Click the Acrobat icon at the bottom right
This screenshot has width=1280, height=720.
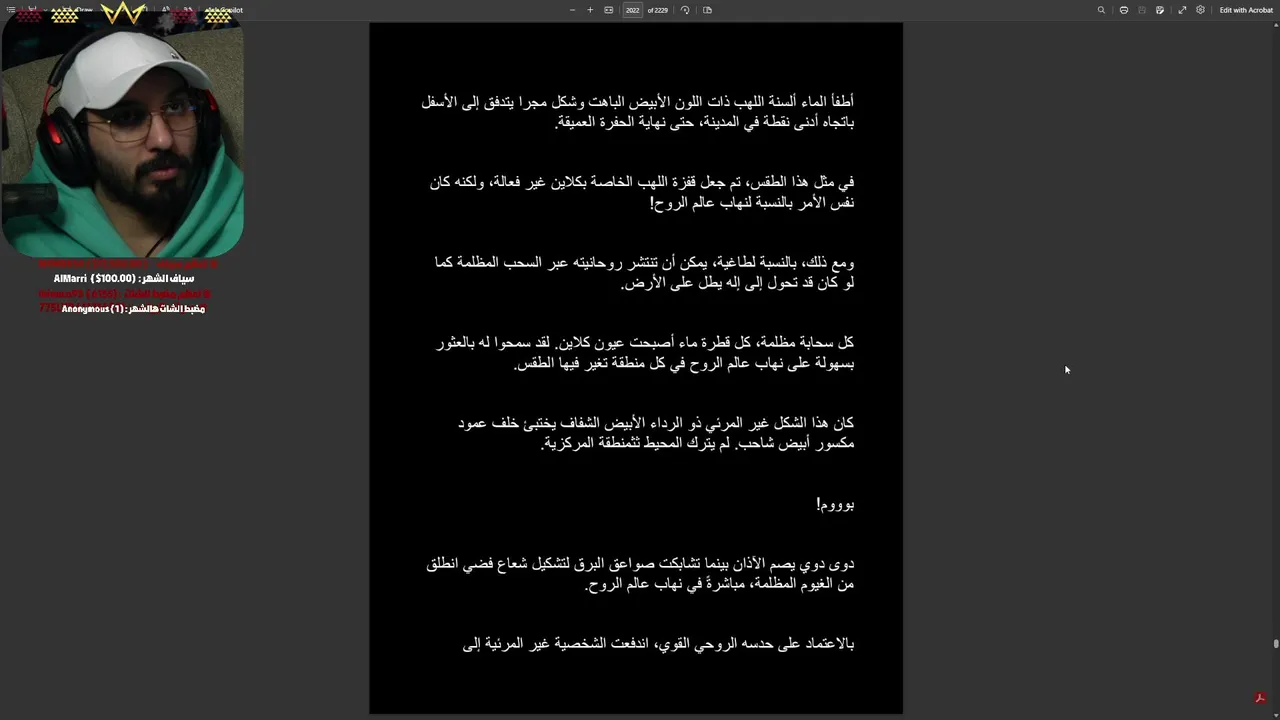(1260, 698)
